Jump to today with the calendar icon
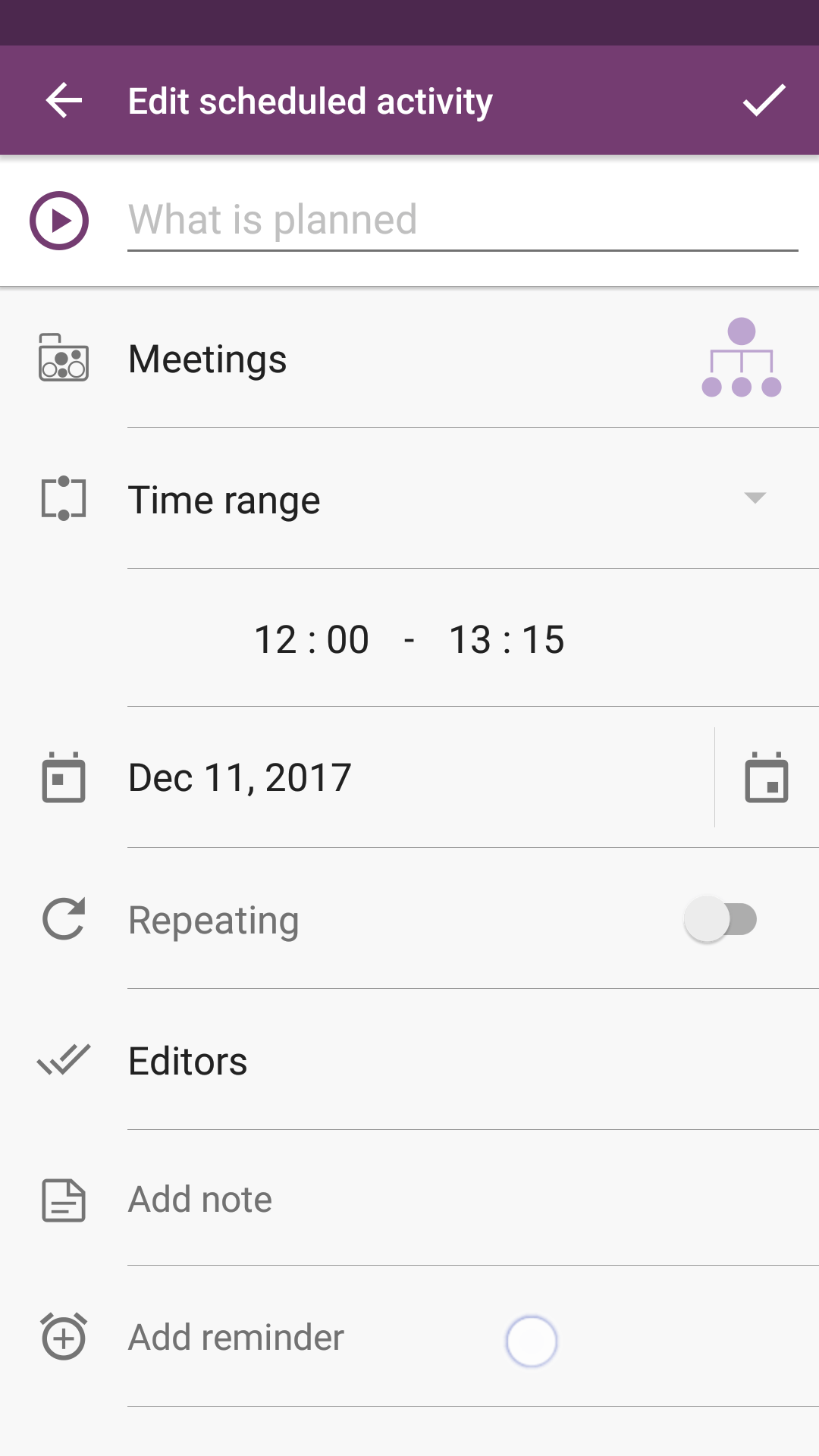 767,778
